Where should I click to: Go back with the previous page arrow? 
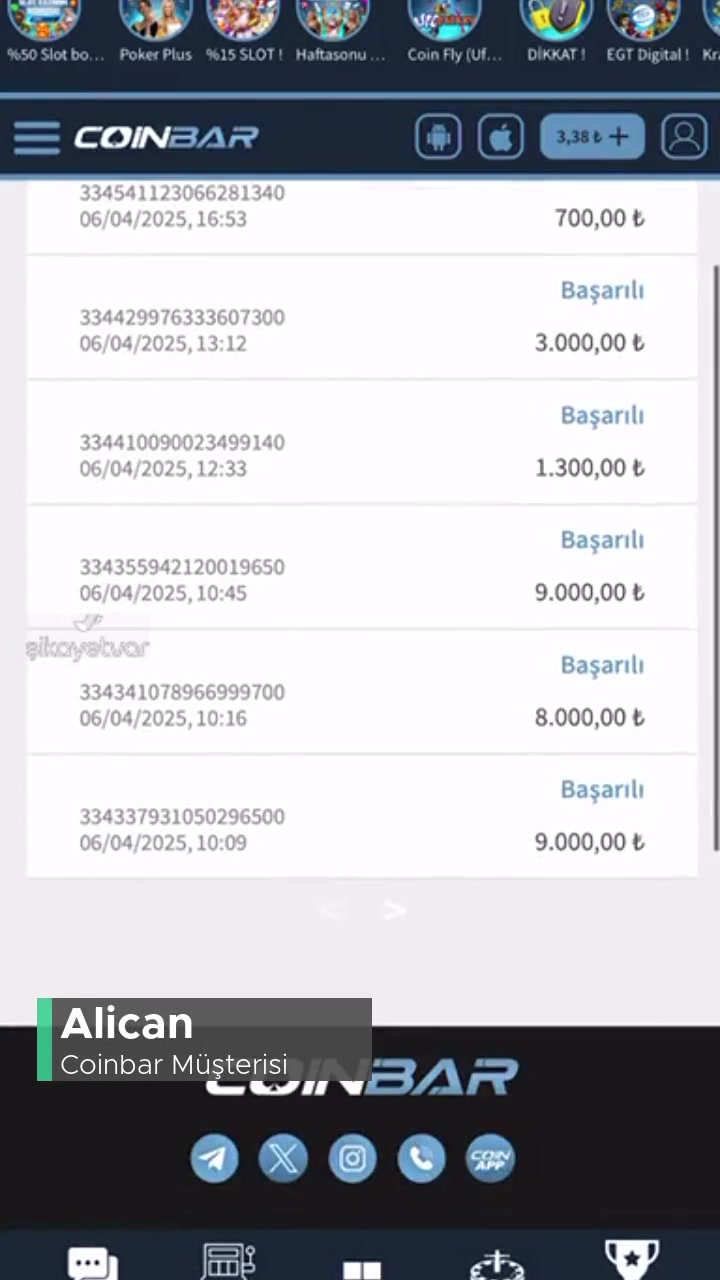330,910
